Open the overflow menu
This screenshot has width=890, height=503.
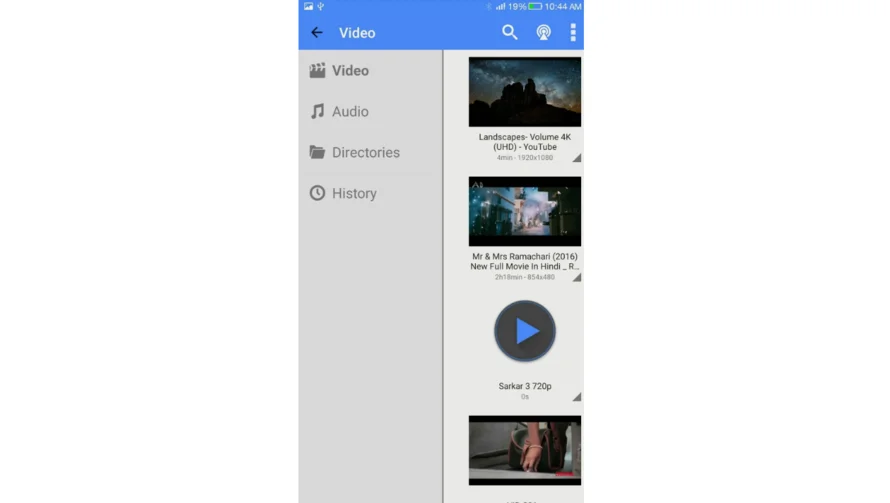(x=573, y=33)
